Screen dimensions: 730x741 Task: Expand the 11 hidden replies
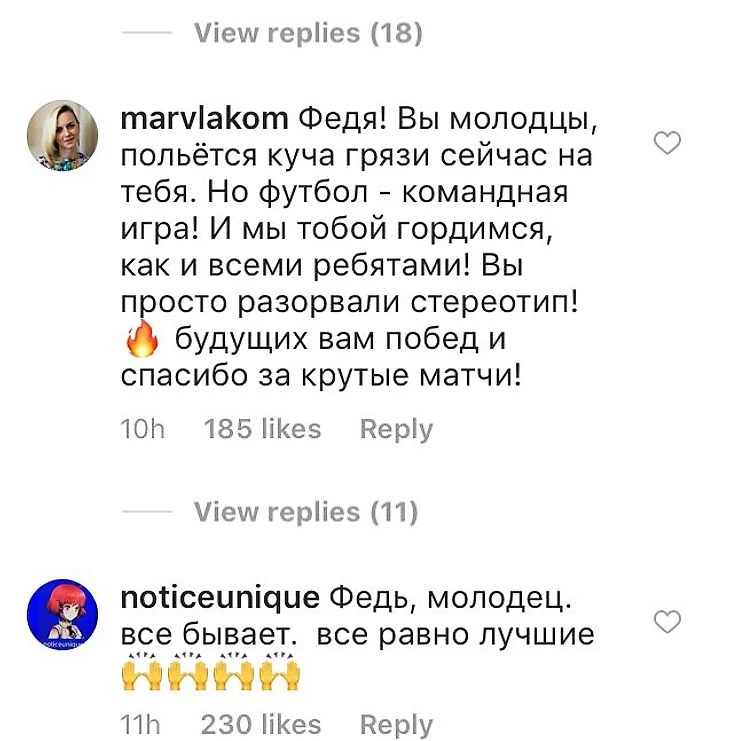point(305,512)
